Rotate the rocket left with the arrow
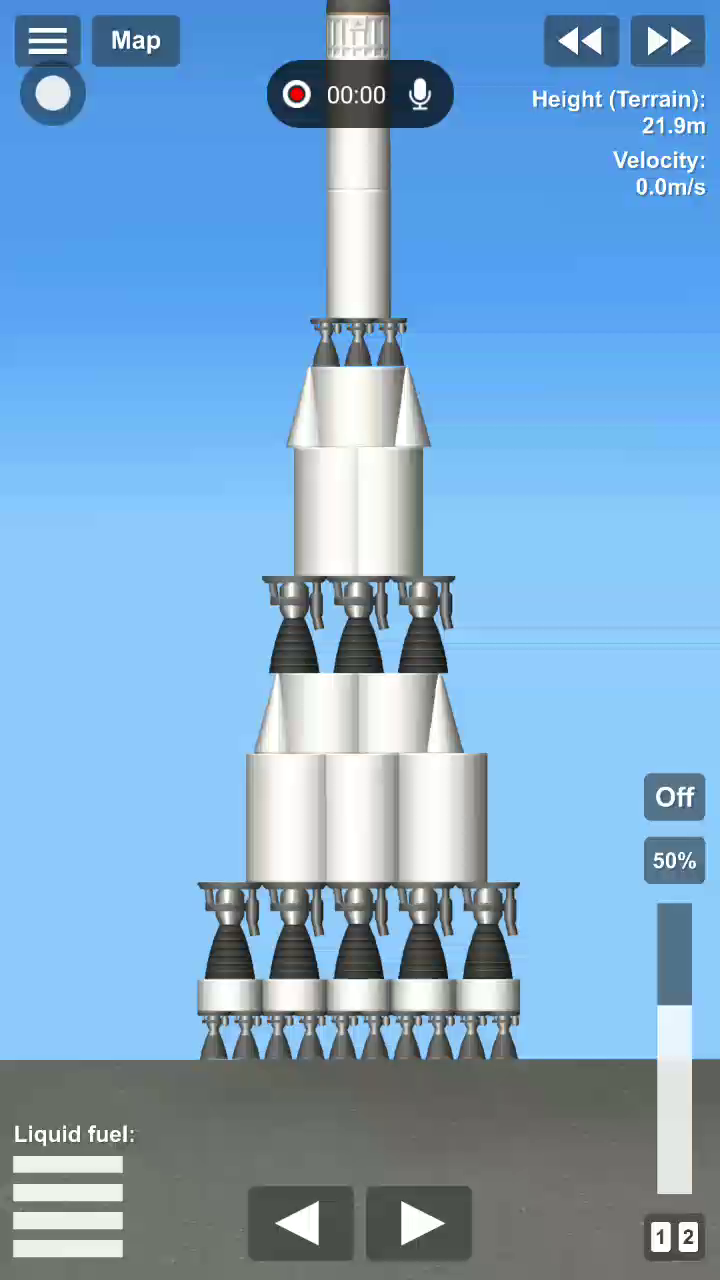 (x=300, y=1223)
